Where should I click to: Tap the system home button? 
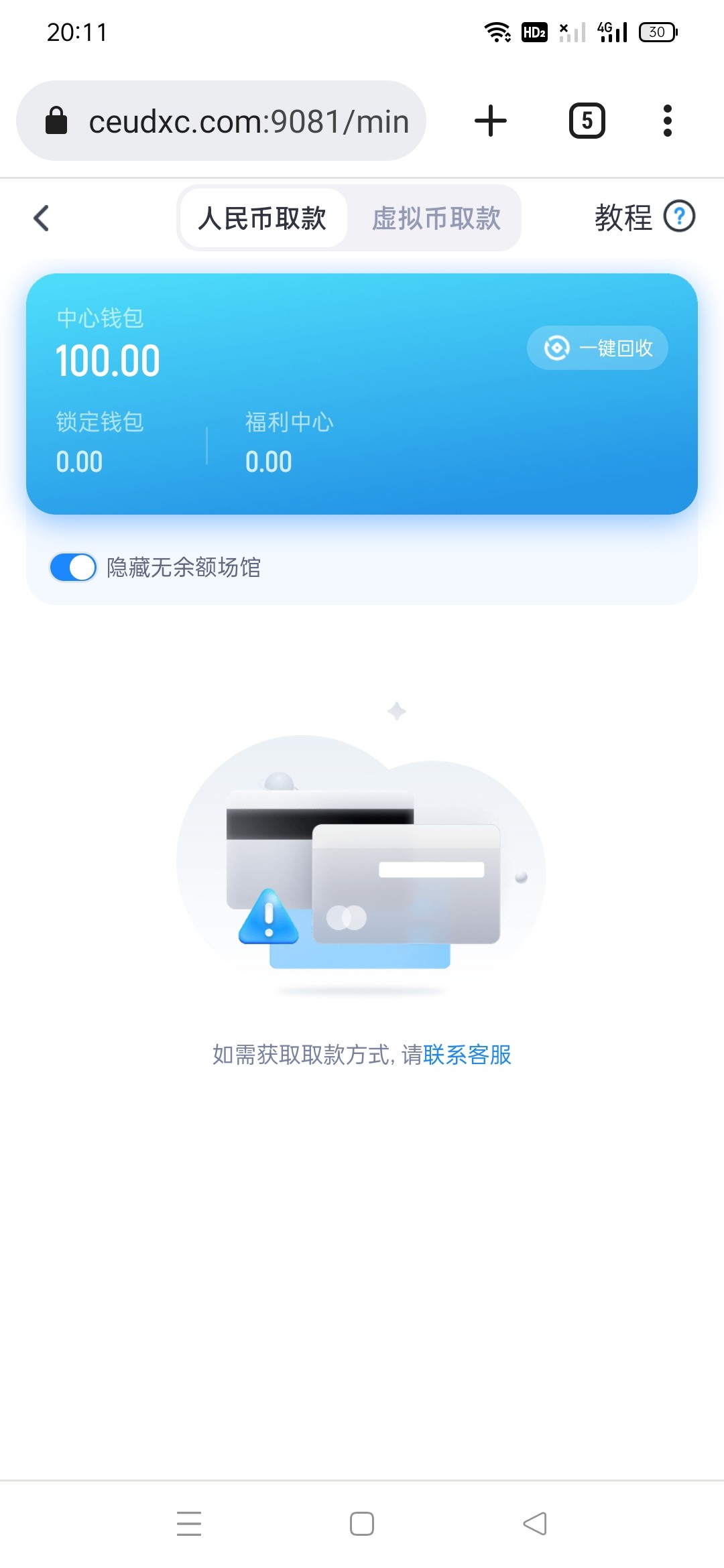click(362, 1524)
